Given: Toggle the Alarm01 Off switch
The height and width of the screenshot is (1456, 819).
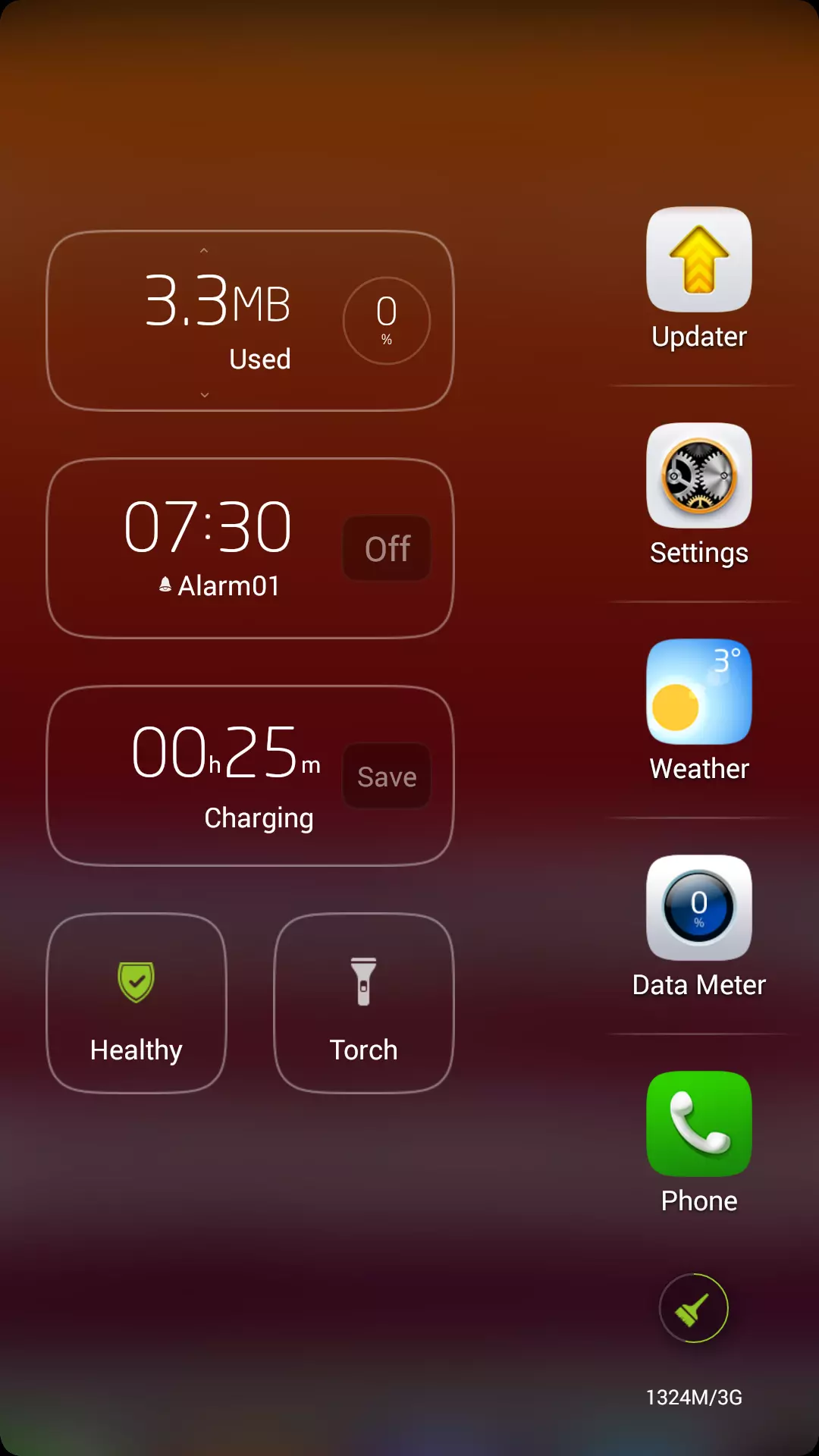Looking at the screenshot, I should (387, 548).
